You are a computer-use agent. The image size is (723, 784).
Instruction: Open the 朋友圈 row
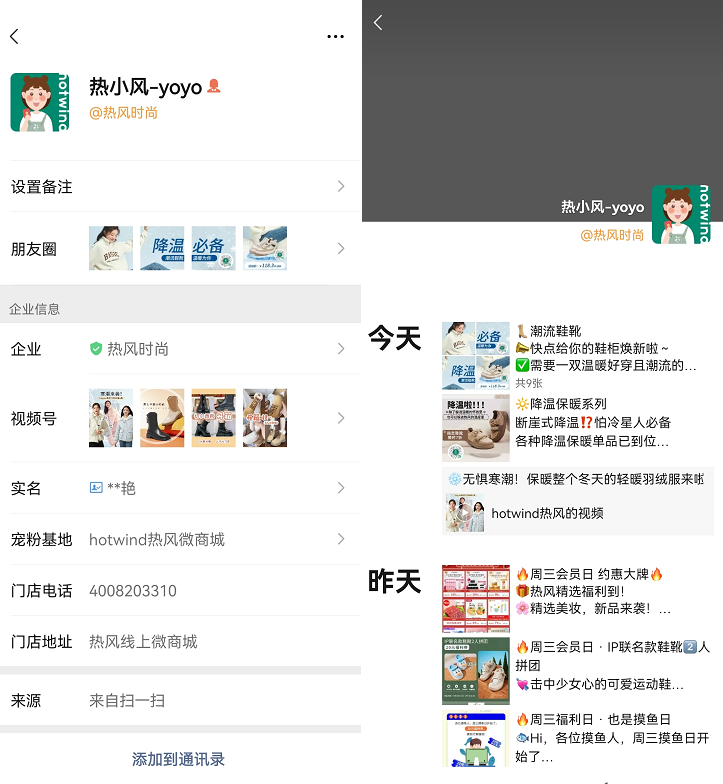[180, 248]
